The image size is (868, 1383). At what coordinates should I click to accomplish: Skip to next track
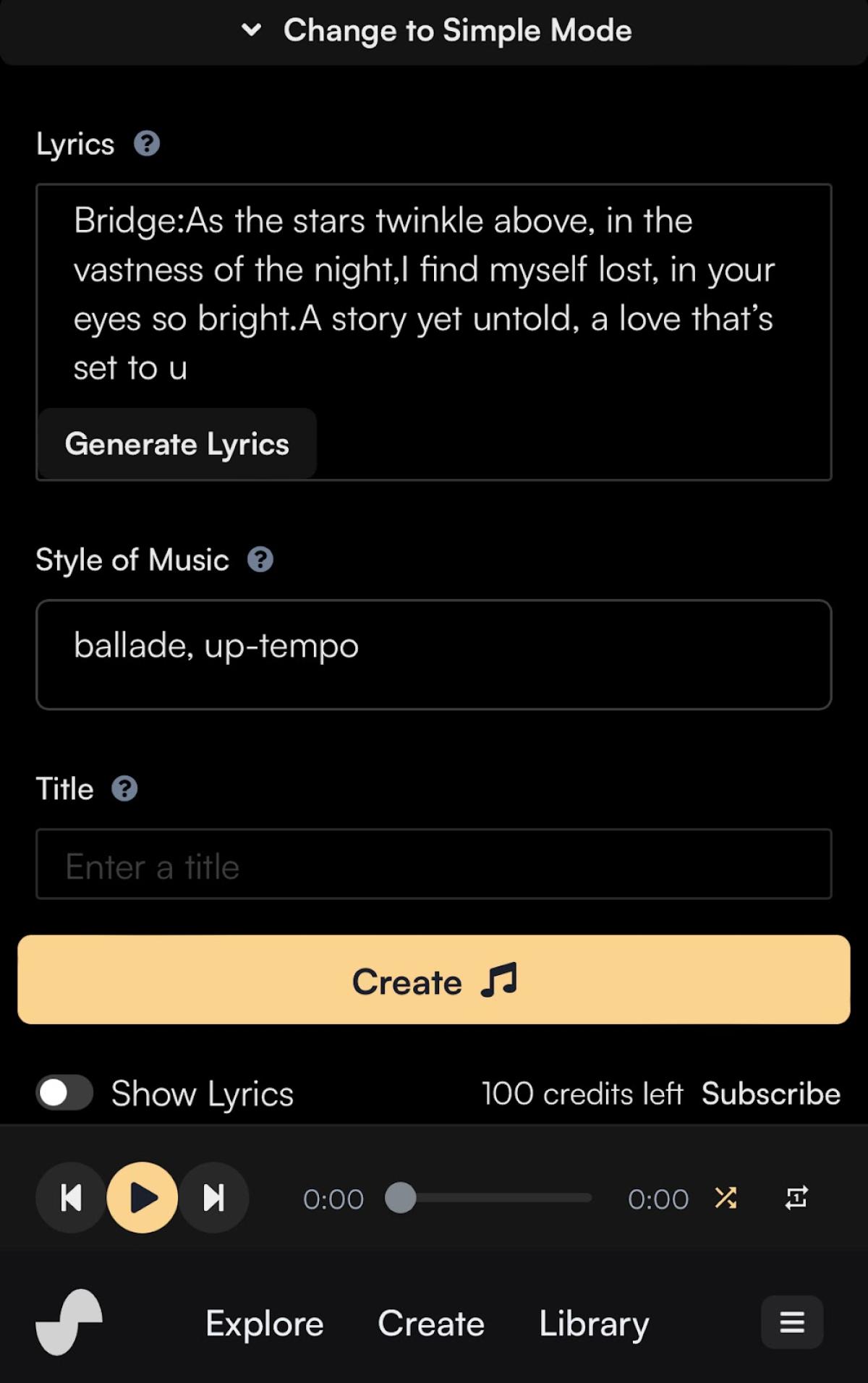(213, 1198)
